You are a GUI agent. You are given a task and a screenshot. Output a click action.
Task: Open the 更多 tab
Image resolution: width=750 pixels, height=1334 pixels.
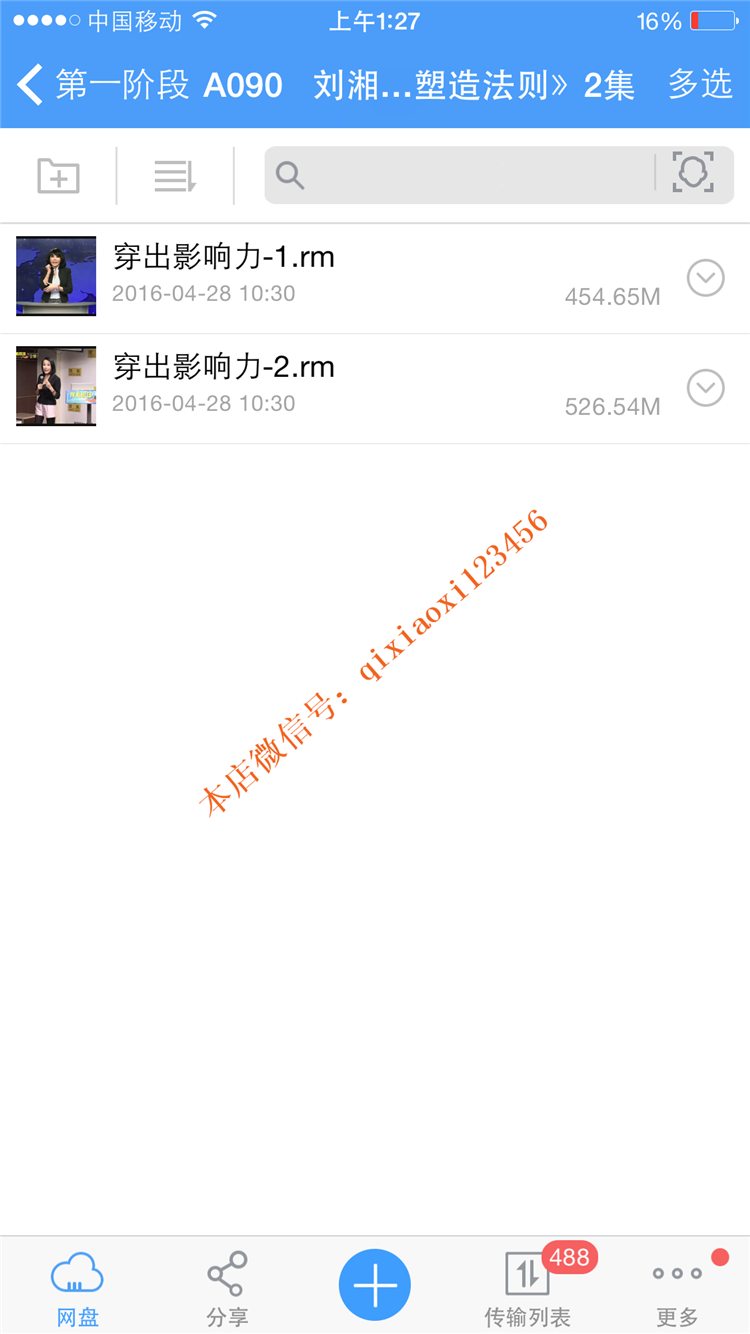coord(677,1288)
